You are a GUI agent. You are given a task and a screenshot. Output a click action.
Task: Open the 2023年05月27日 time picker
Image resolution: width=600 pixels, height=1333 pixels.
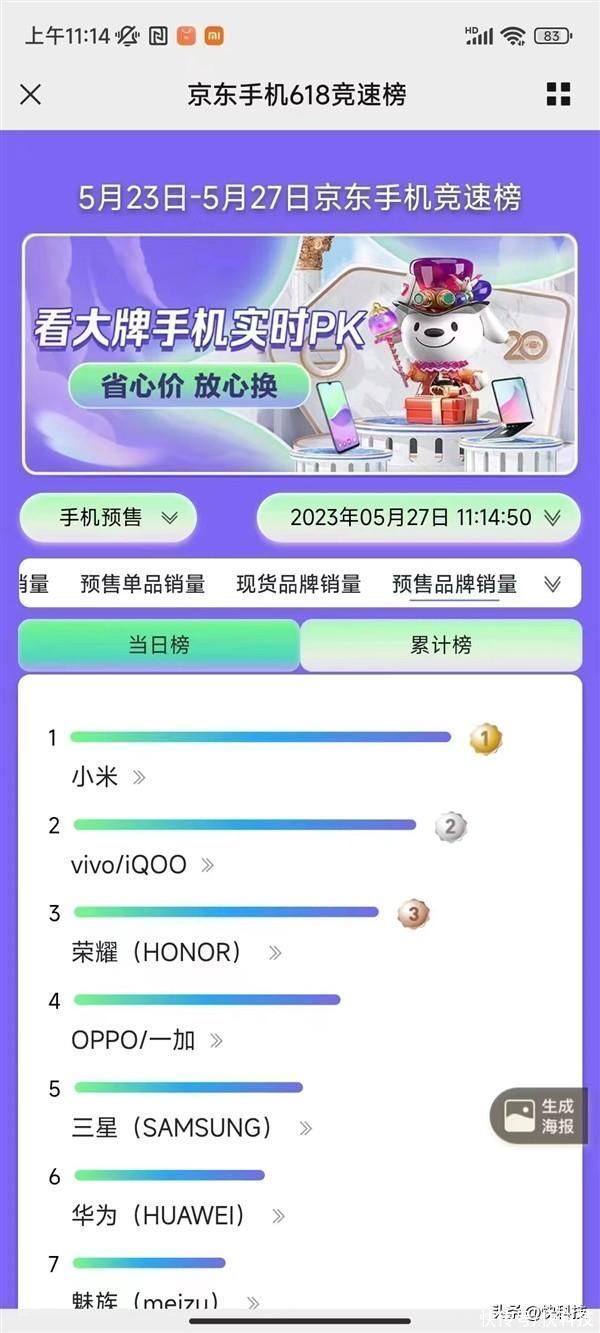tap(419, 518)
